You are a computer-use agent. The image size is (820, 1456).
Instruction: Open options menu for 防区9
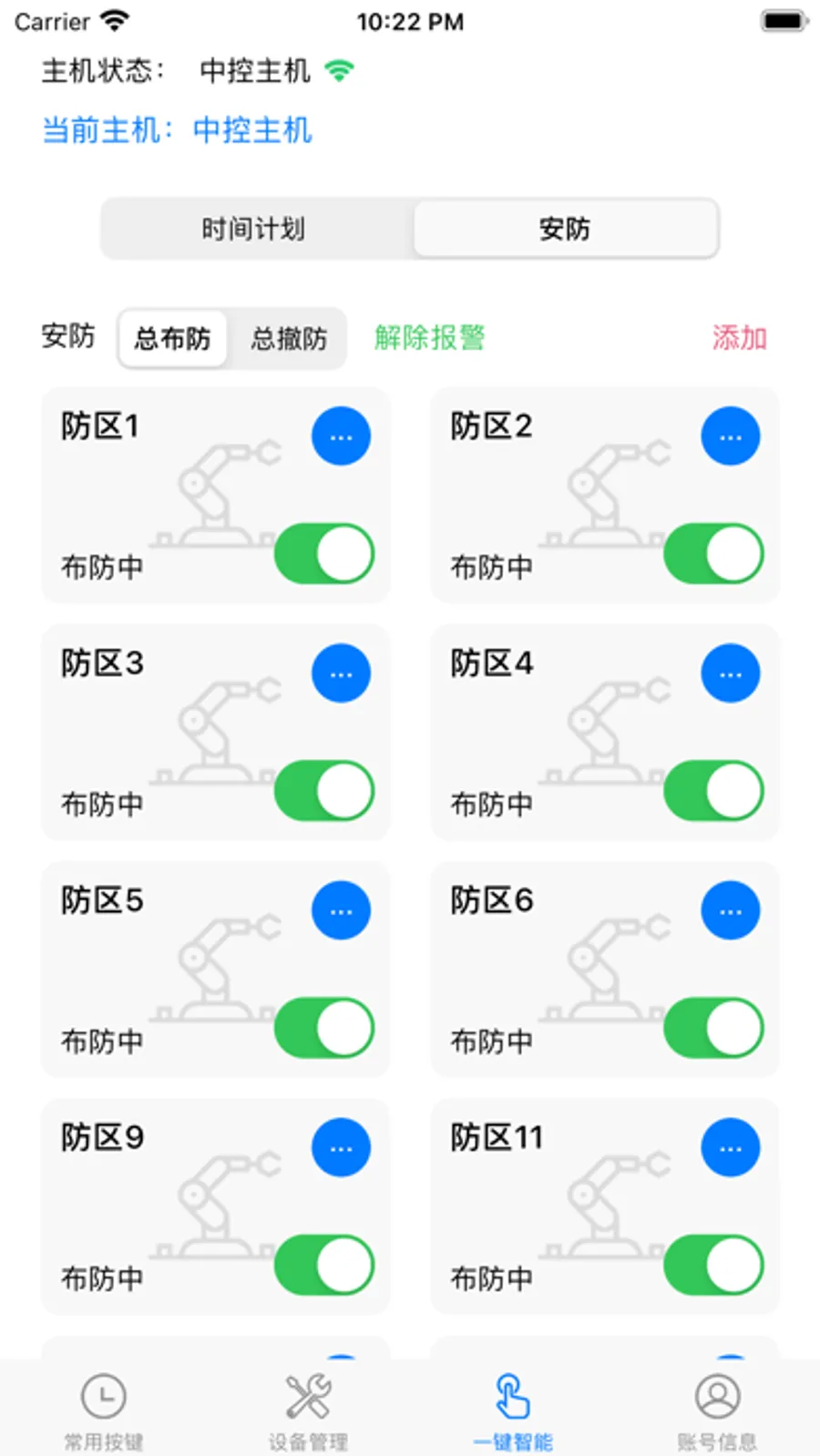341,1147
